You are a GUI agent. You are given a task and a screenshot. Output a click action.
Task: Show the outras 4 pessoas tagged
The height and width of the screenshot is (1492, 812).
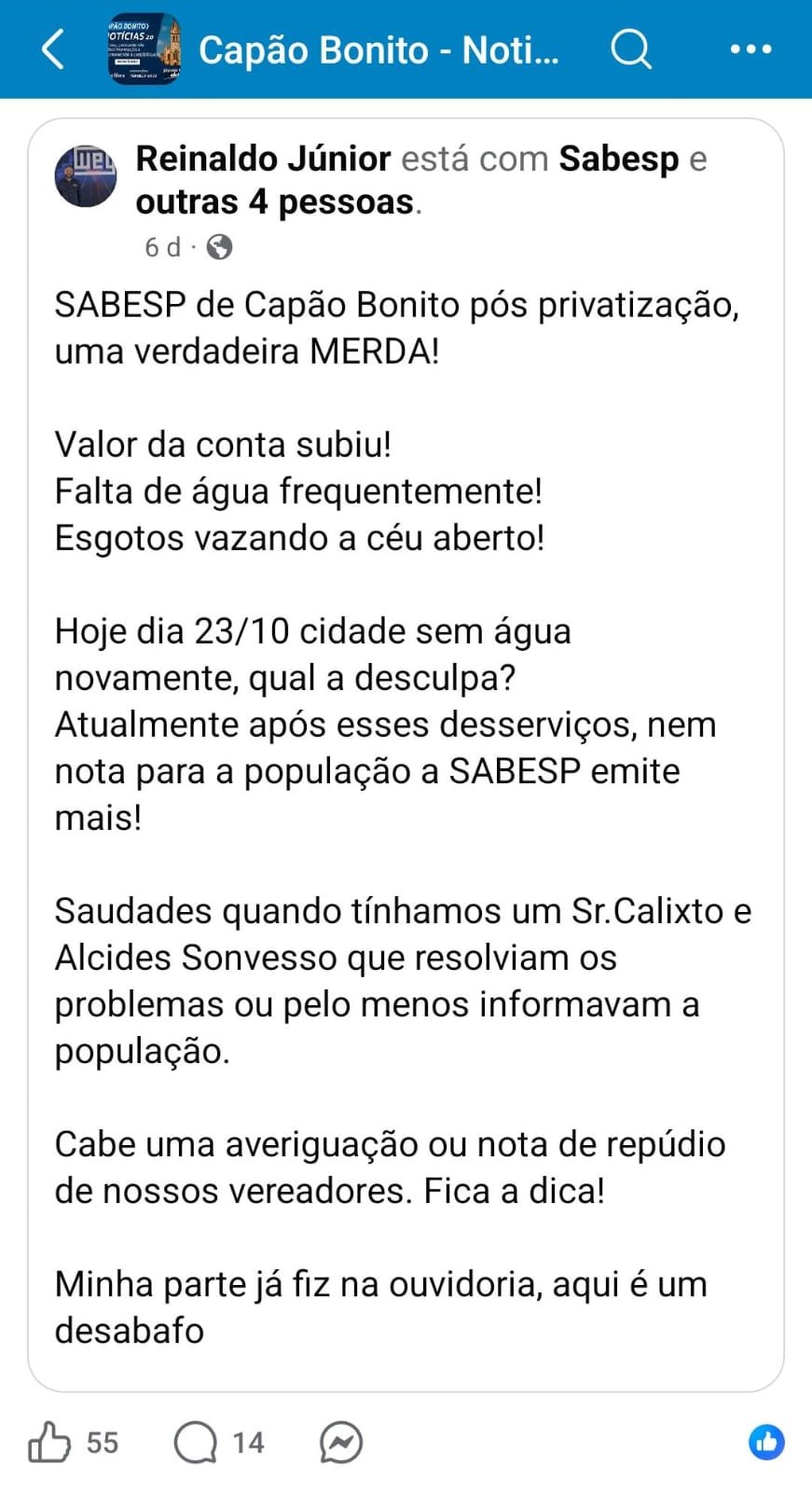274,202
